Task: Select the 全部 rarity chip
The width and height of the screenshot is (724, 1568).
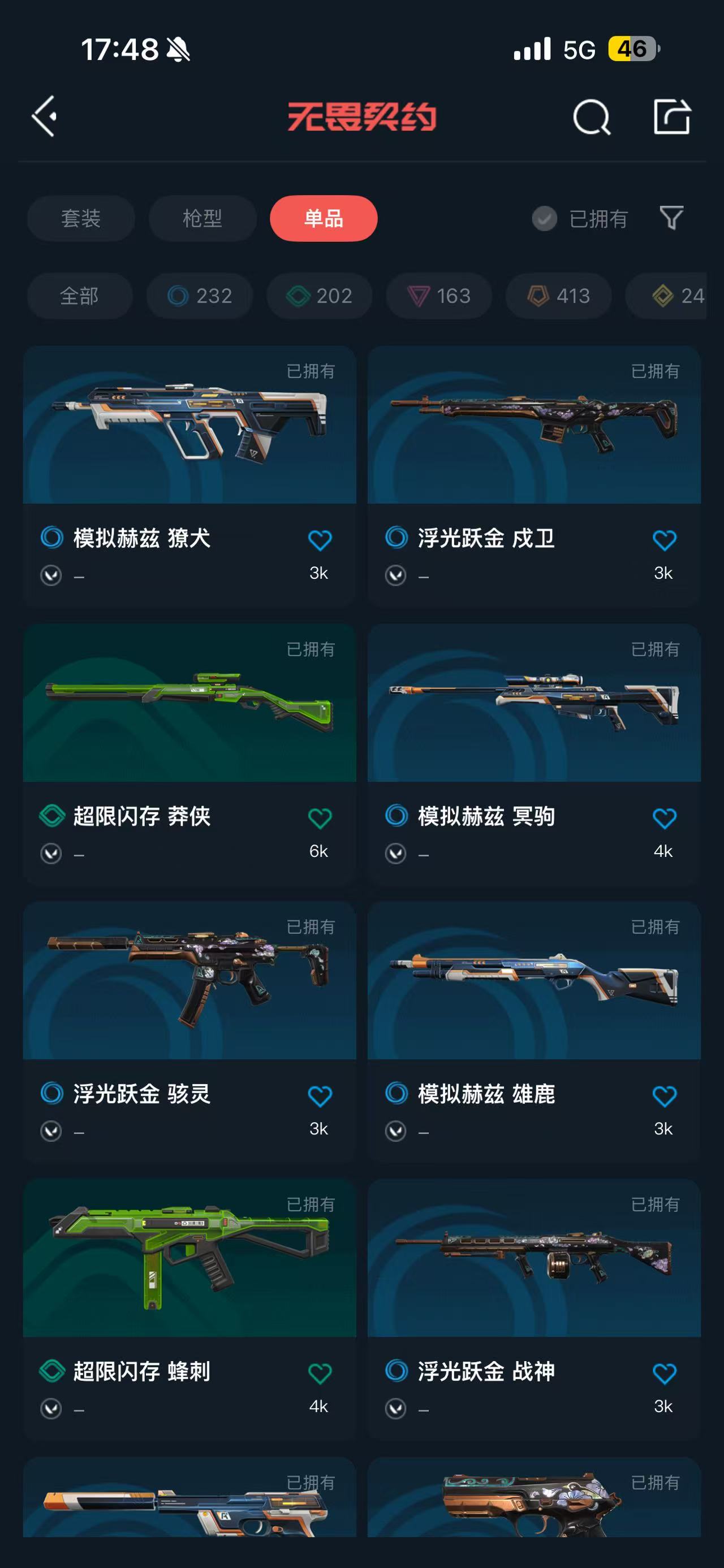Action: pos(79,296)
